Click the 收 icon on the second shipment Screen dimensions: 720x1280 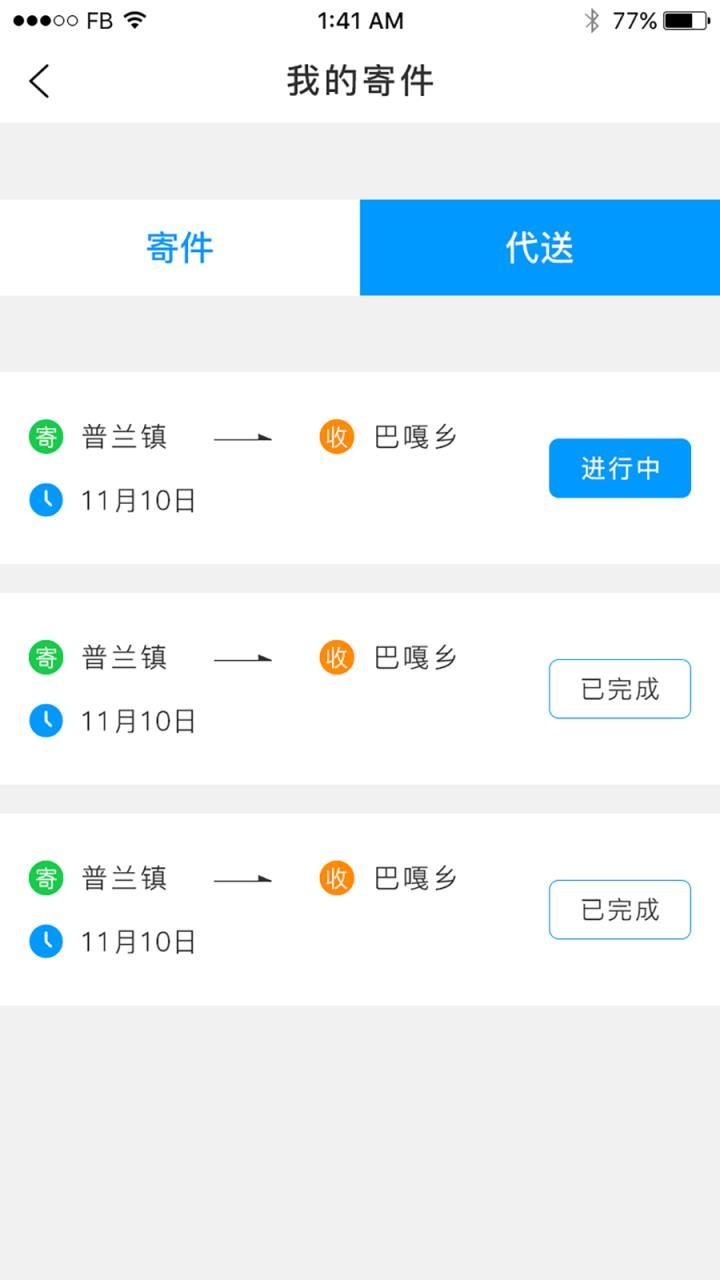tap(336, 657)
